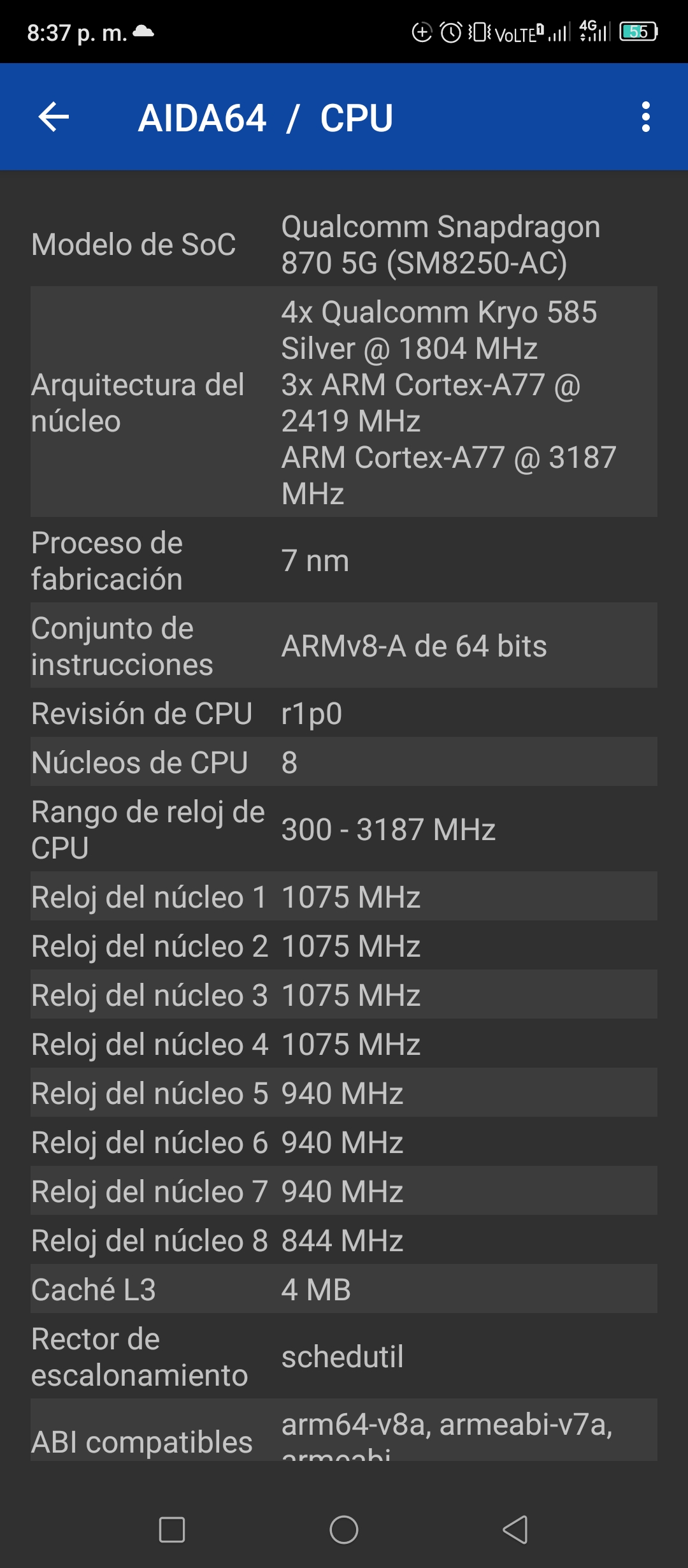Open recent apps with the square button
Viewport: 688px width, 1568px height.
point(172,1529)
